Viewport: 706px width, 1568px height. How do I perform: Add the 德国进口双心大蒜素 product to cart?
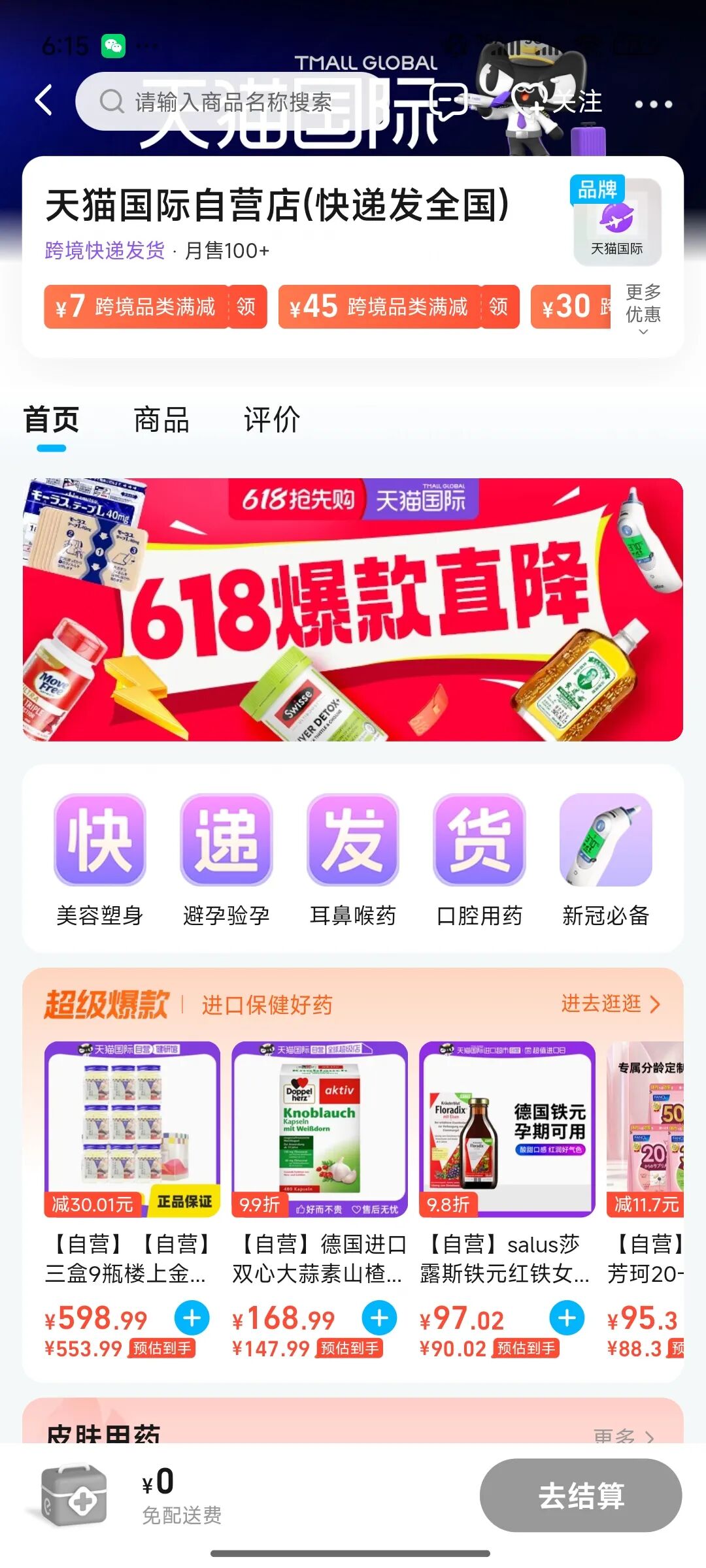point(380,1318)
